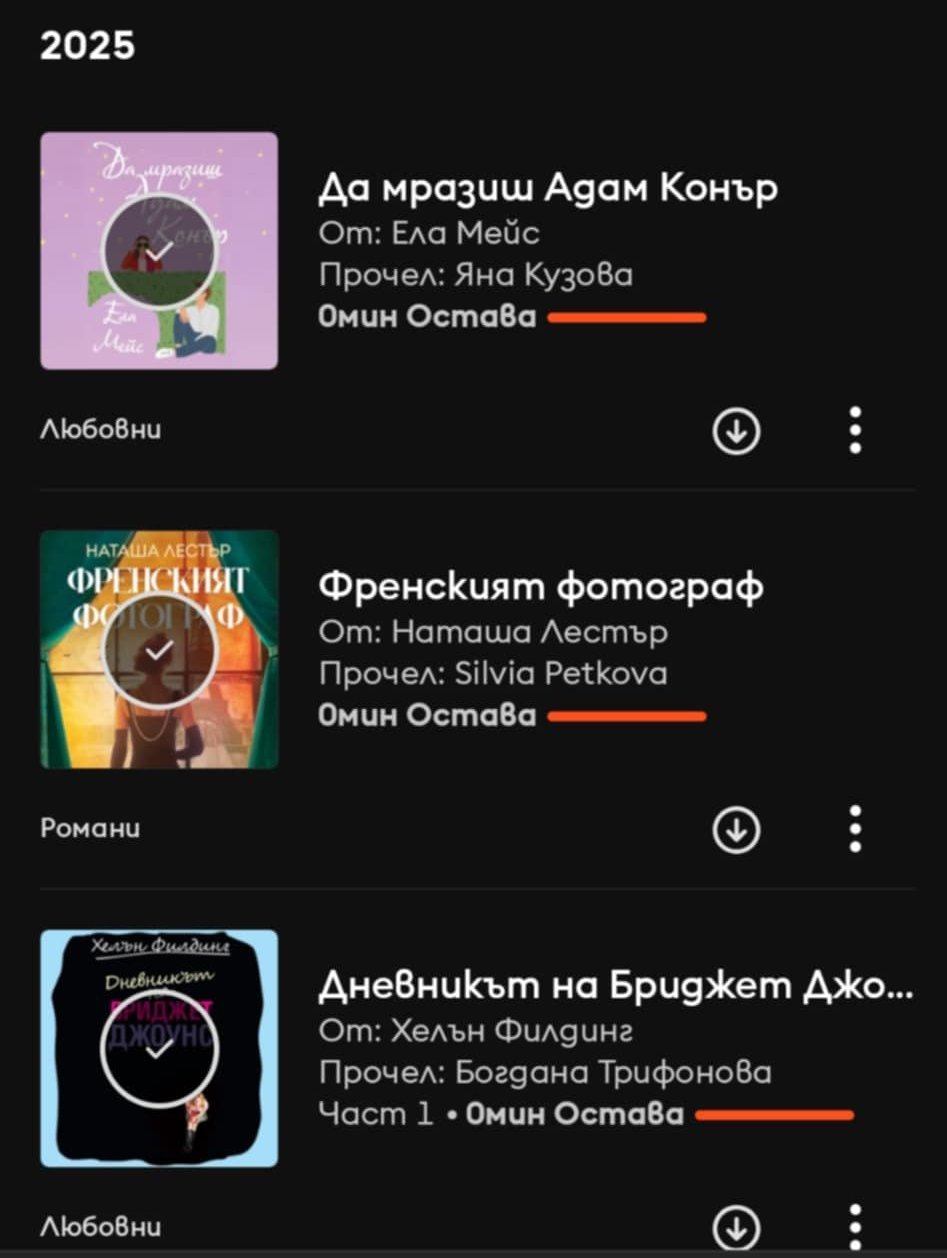The width and height of the screenshot is (947, 1258).
Task: Open options menu for "Да мразиш Адам Конър"
Action: coord(855,431)
